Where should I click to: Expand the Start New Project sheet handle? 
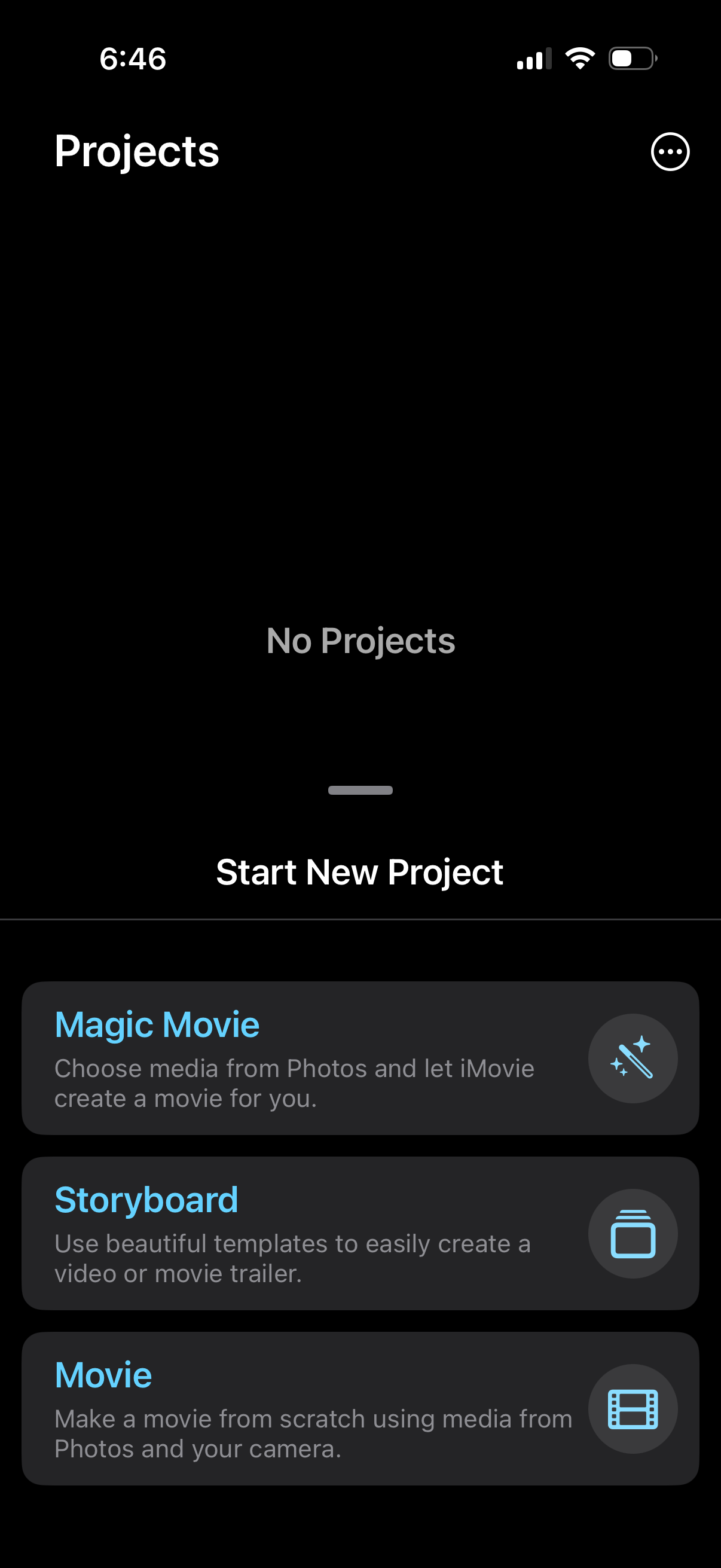[360, 789]
